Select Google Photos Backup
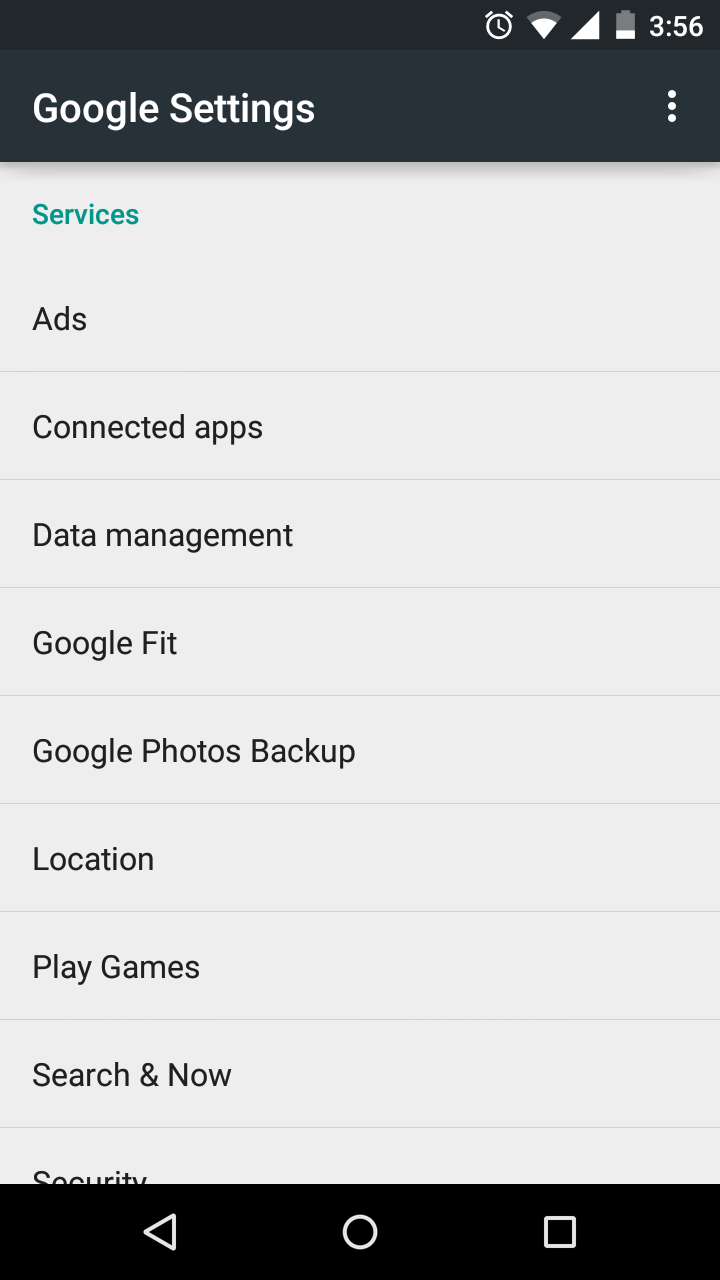 coord(360,750)
